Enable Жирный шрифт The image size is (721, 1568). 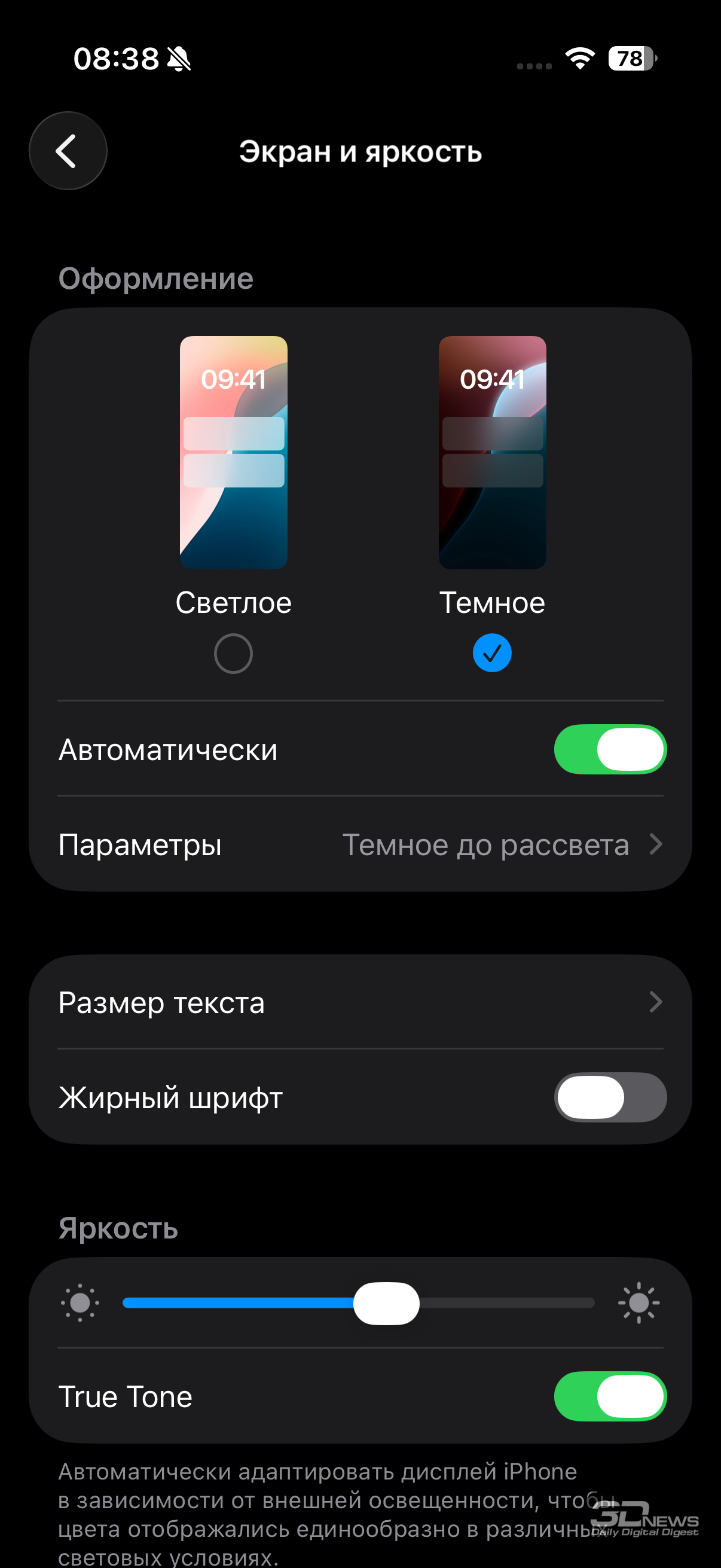(610, 1097)
